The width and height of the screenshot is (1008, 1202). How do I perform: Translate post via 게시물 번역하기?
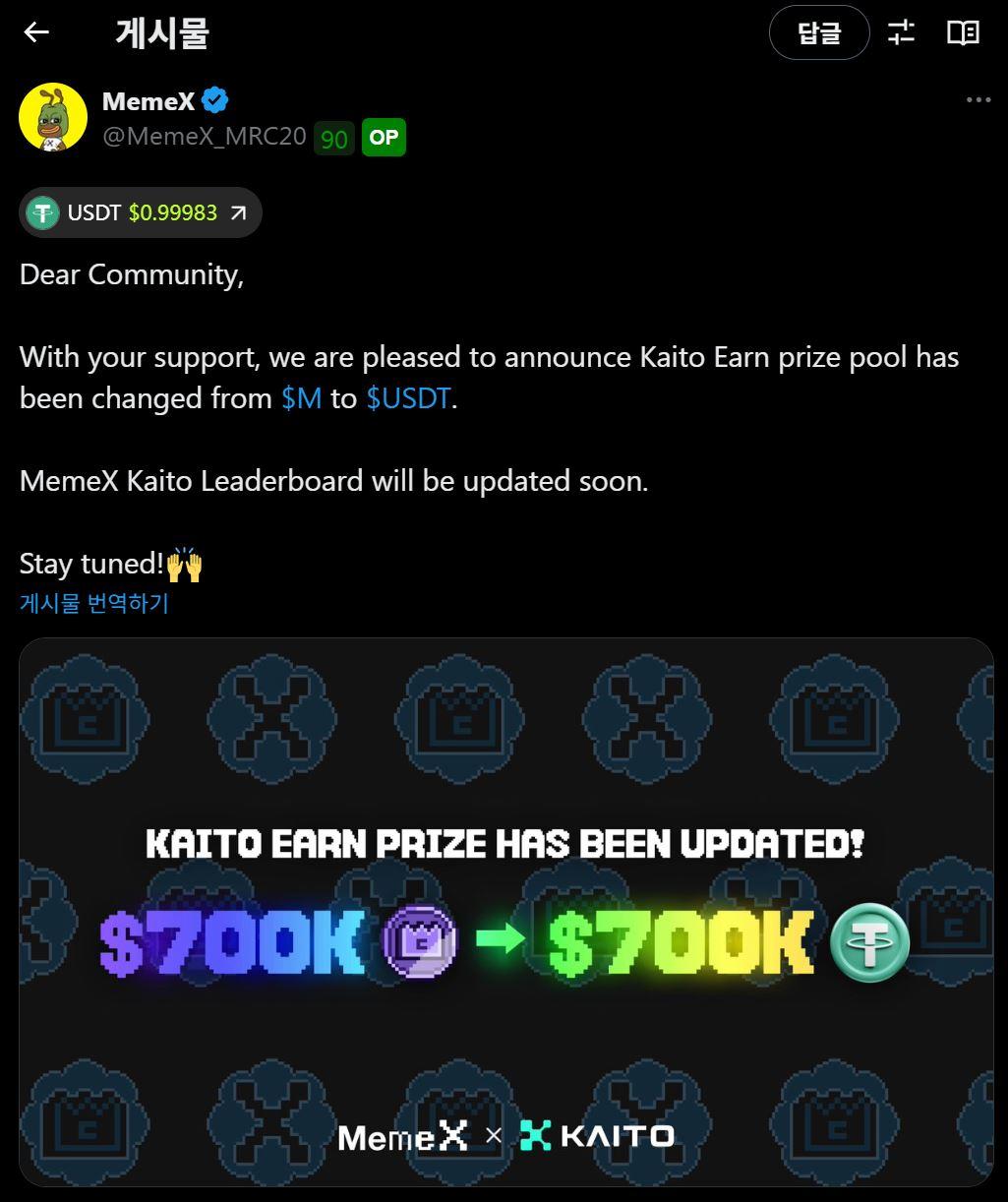[x=94, y=603]
